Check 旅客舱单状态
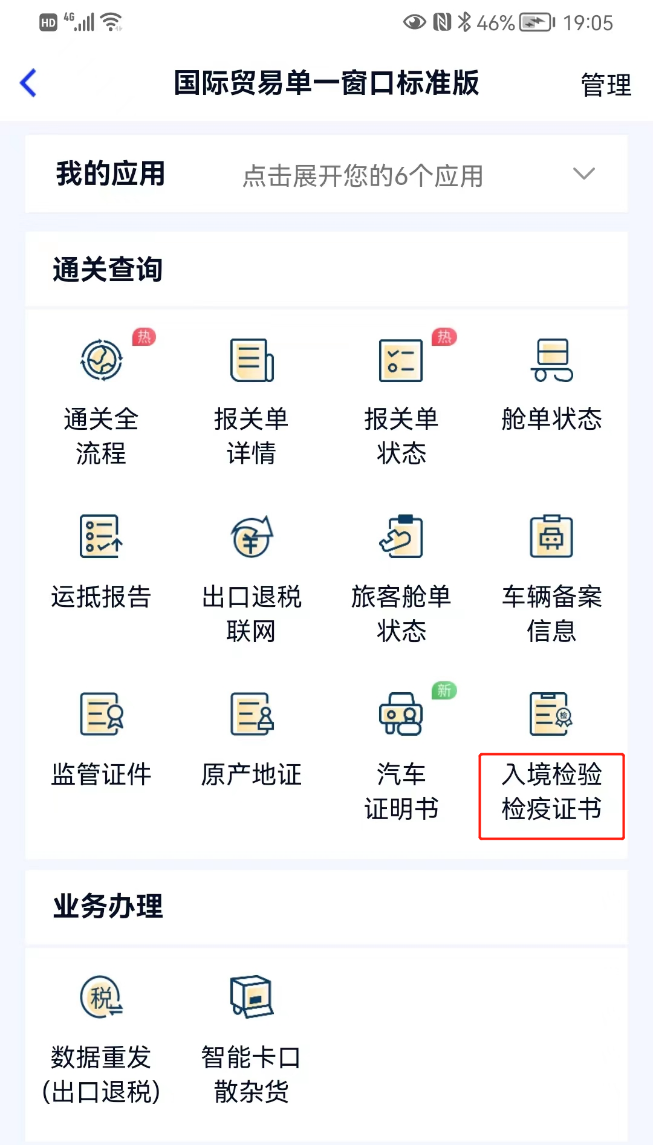The image size is (653, 1145). [x=401, y=575]
